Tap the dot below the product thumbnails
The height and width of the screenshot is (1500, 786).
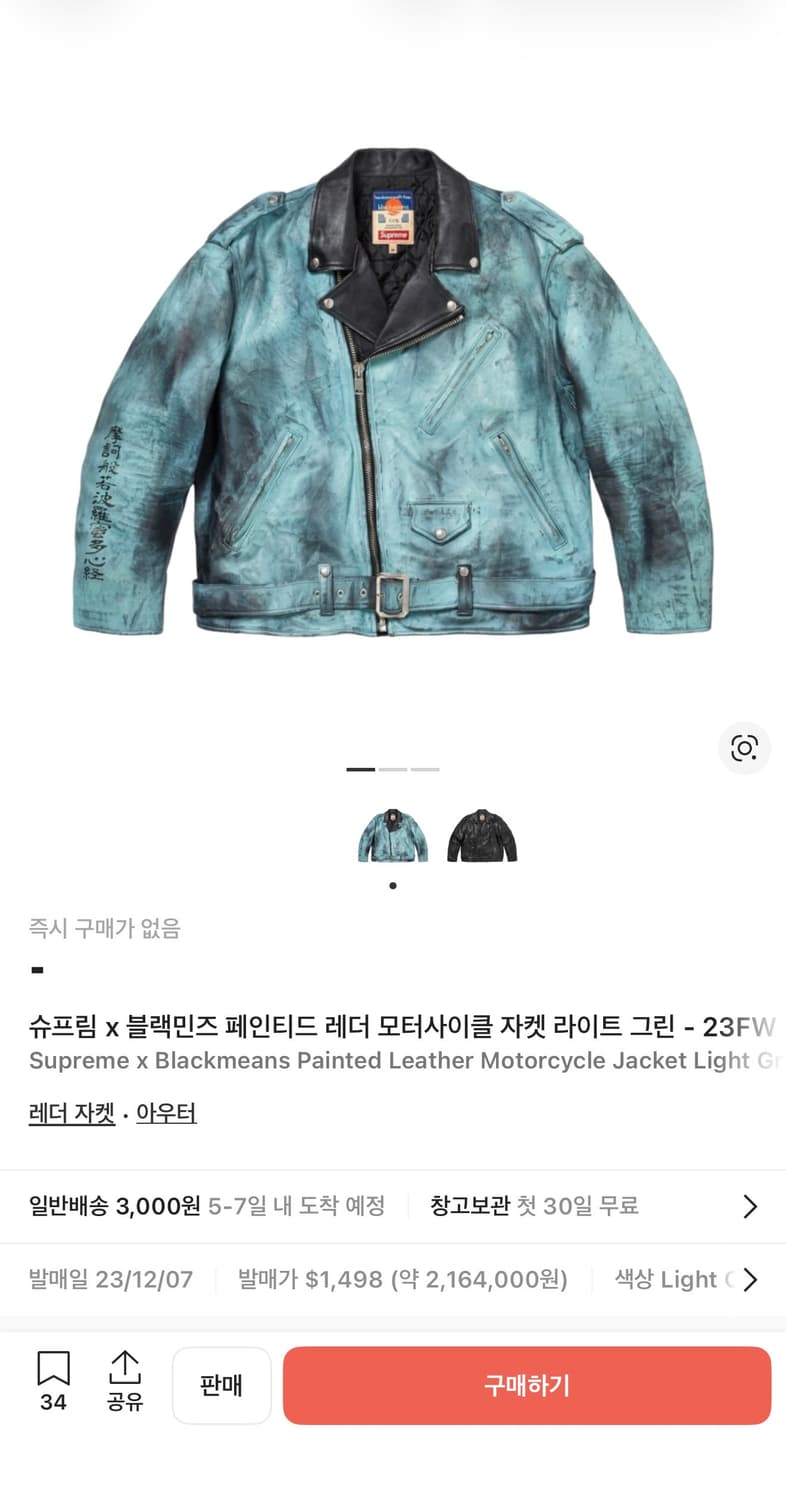coord(393,885)
